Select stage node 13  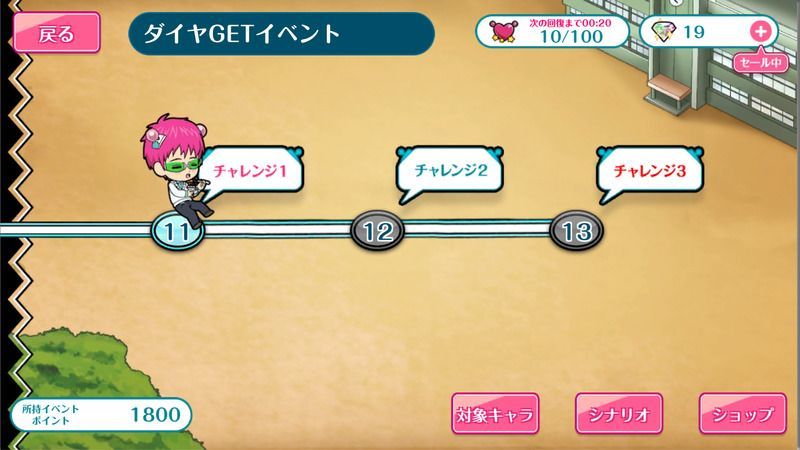(576, 232)
